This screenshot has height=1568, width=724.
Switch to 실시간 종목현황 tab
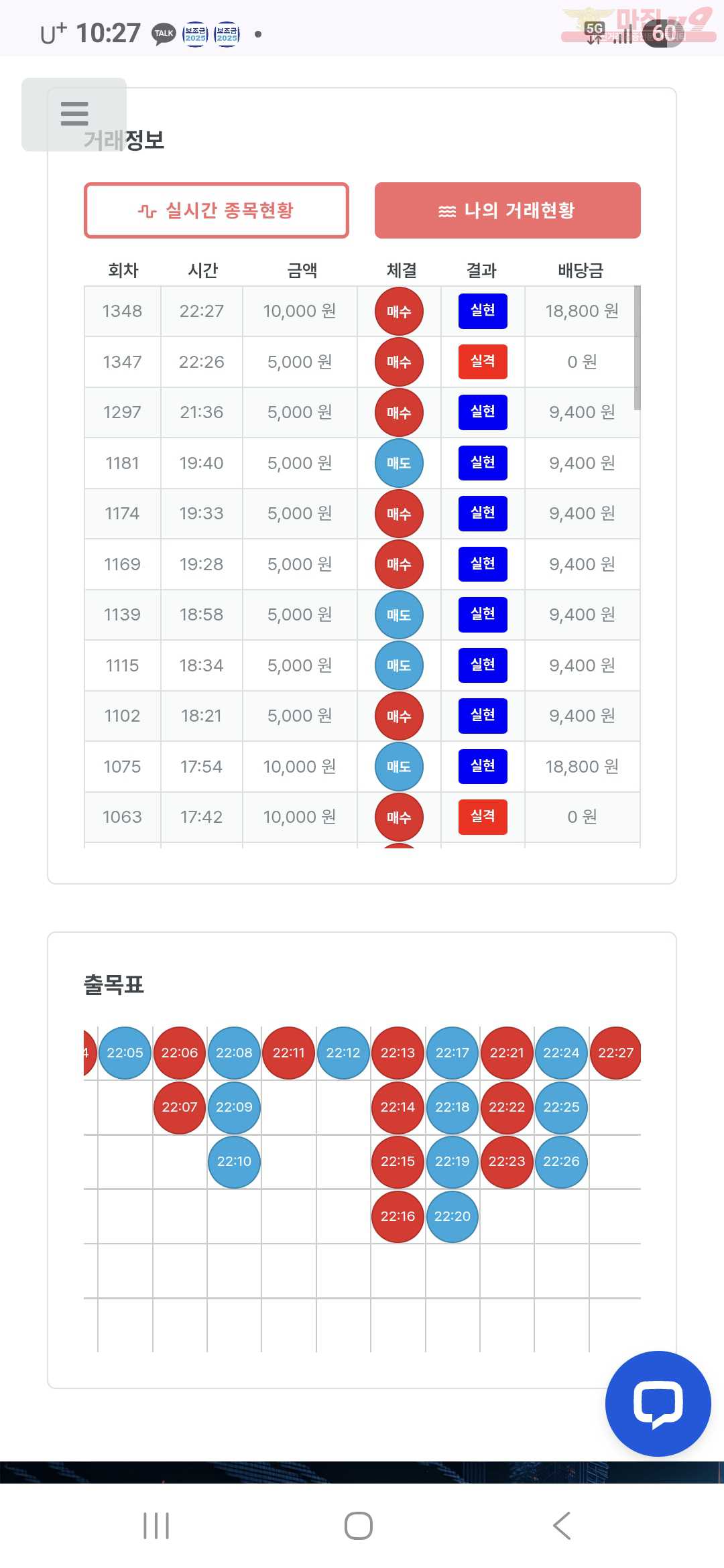pos(217,210)
